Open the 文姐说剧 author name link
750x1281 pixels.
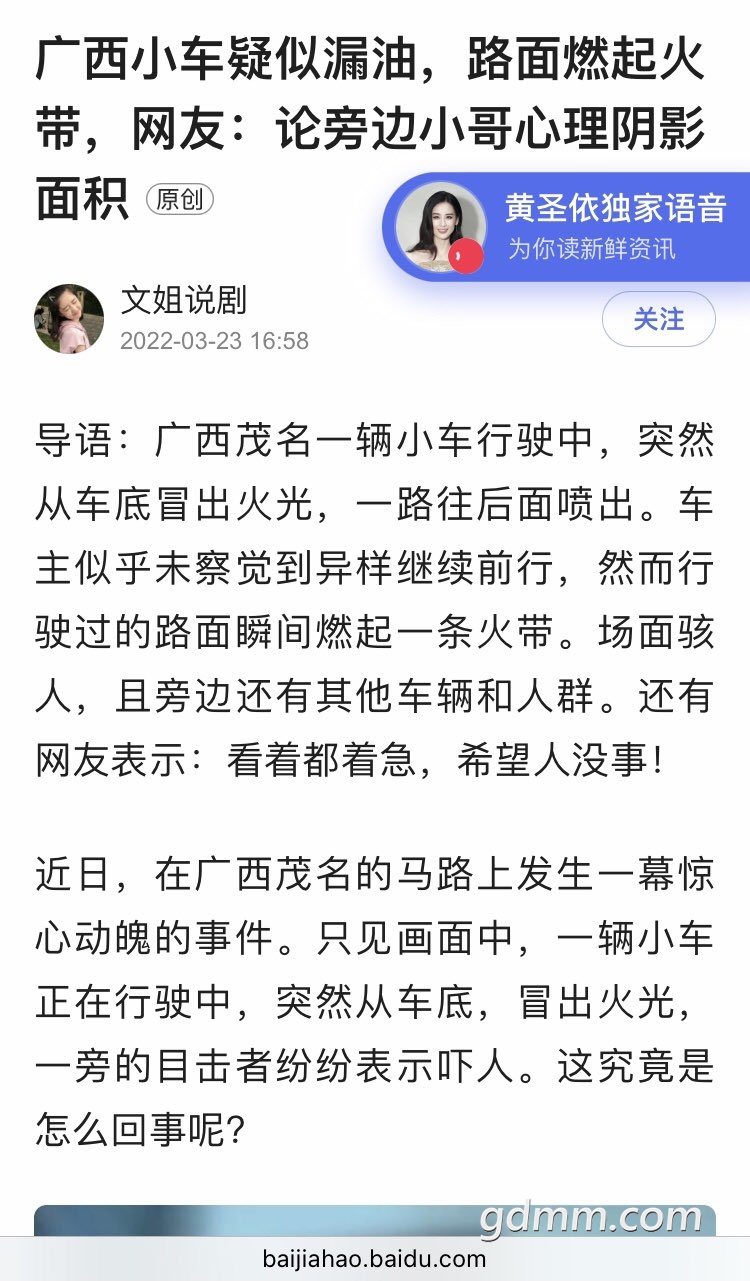tap(183, 300)
